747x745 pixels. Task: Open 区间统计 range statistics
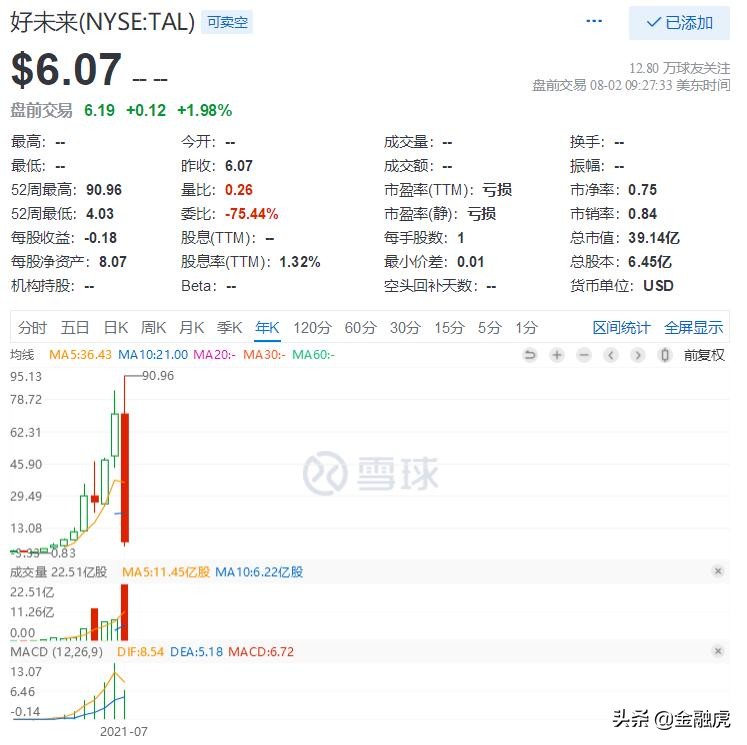(x=621, y=327)
